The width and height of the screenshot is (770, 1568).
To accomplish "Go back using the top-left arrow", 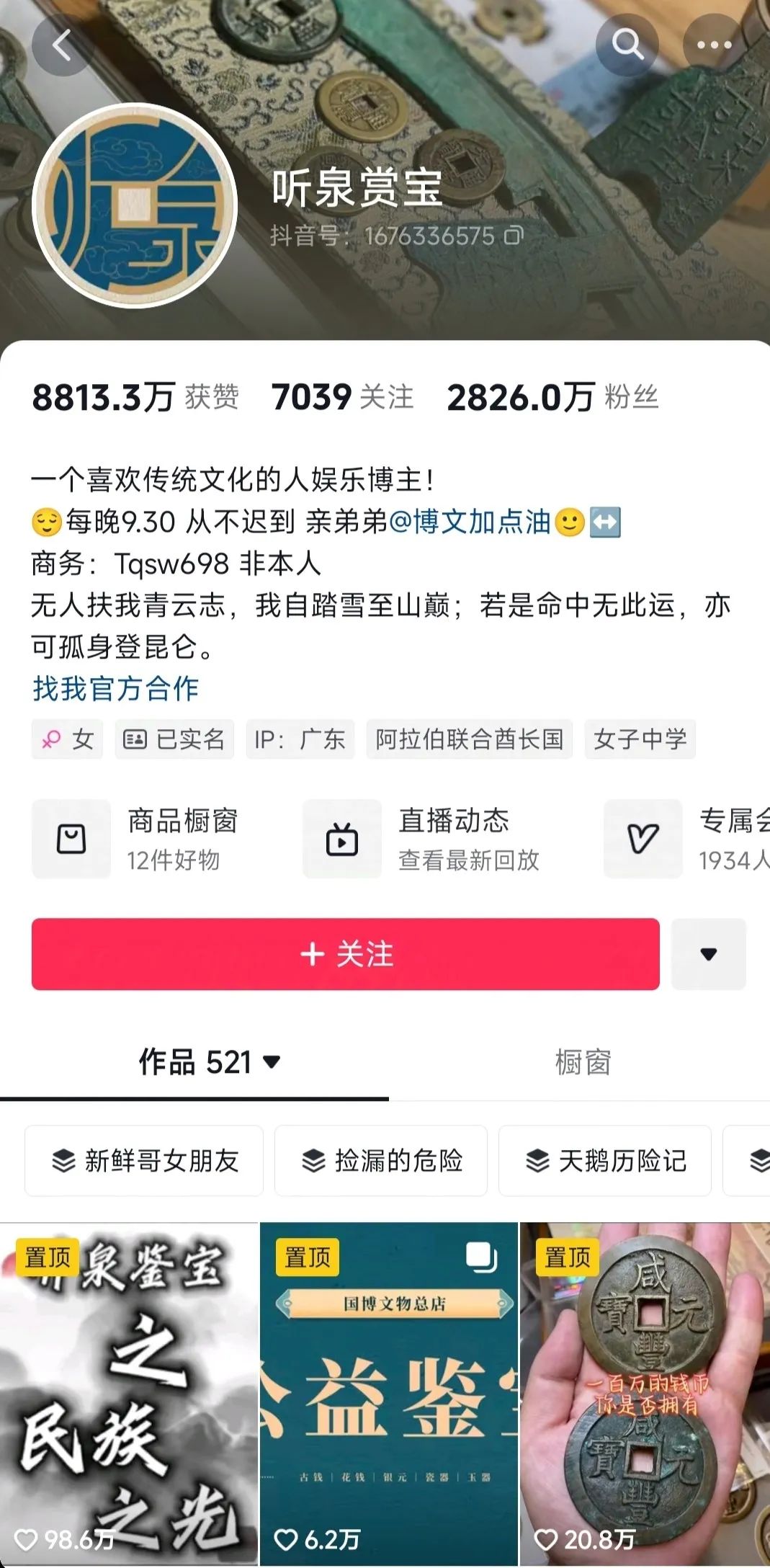I will [x=63, y=45].
